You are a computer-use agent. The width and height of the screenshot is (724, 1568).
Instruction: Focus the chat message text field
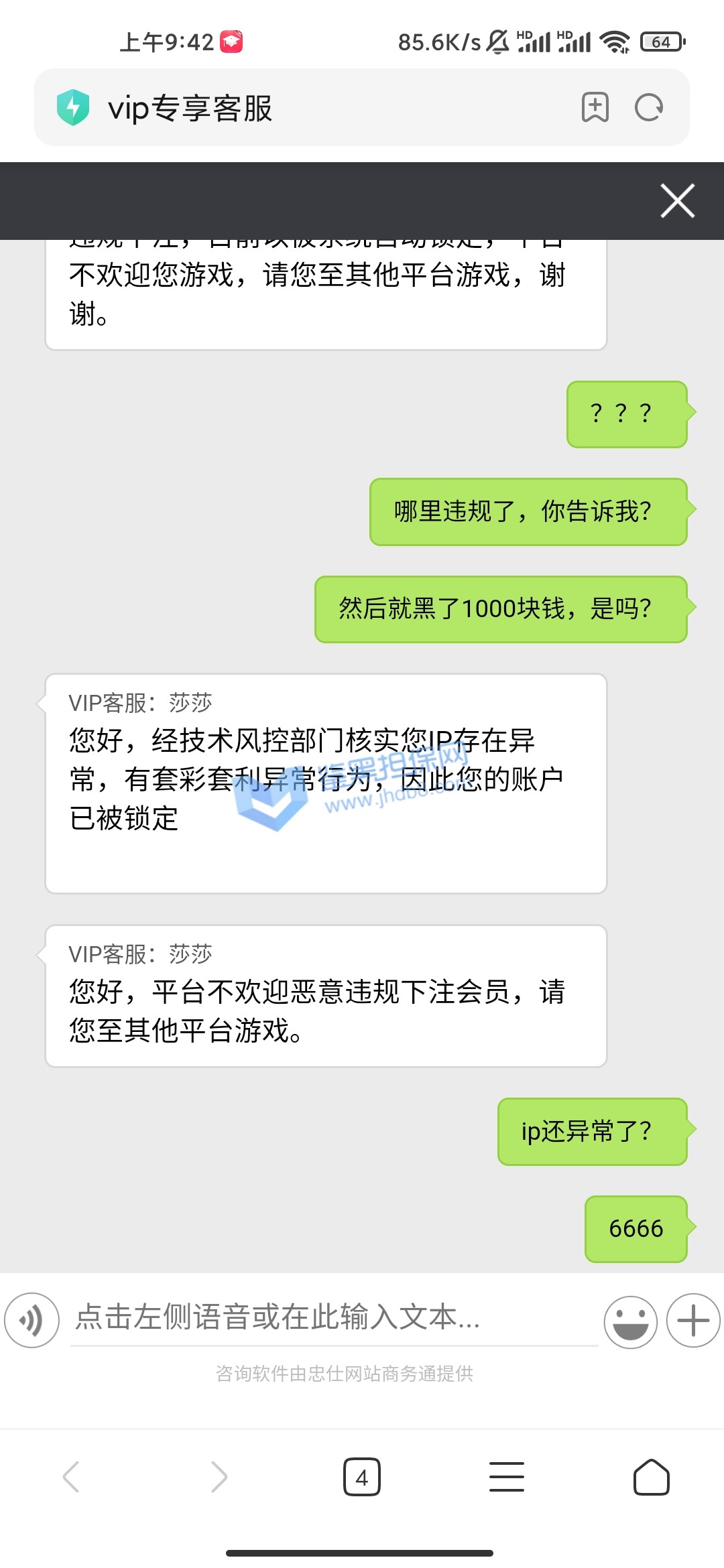(334, 1317)
